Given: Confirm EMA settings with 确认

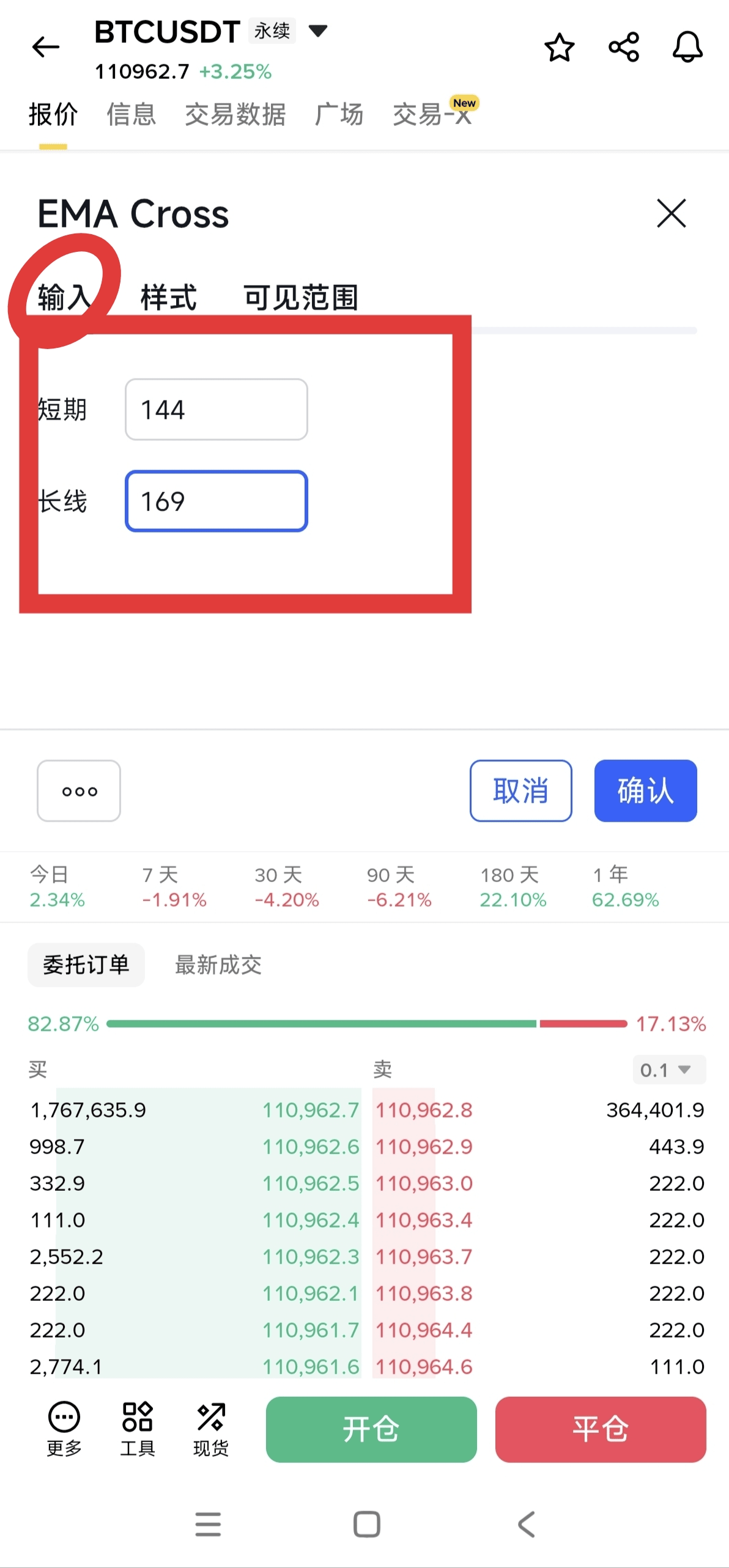Looking at the screenshot, I should coord(645,791).
